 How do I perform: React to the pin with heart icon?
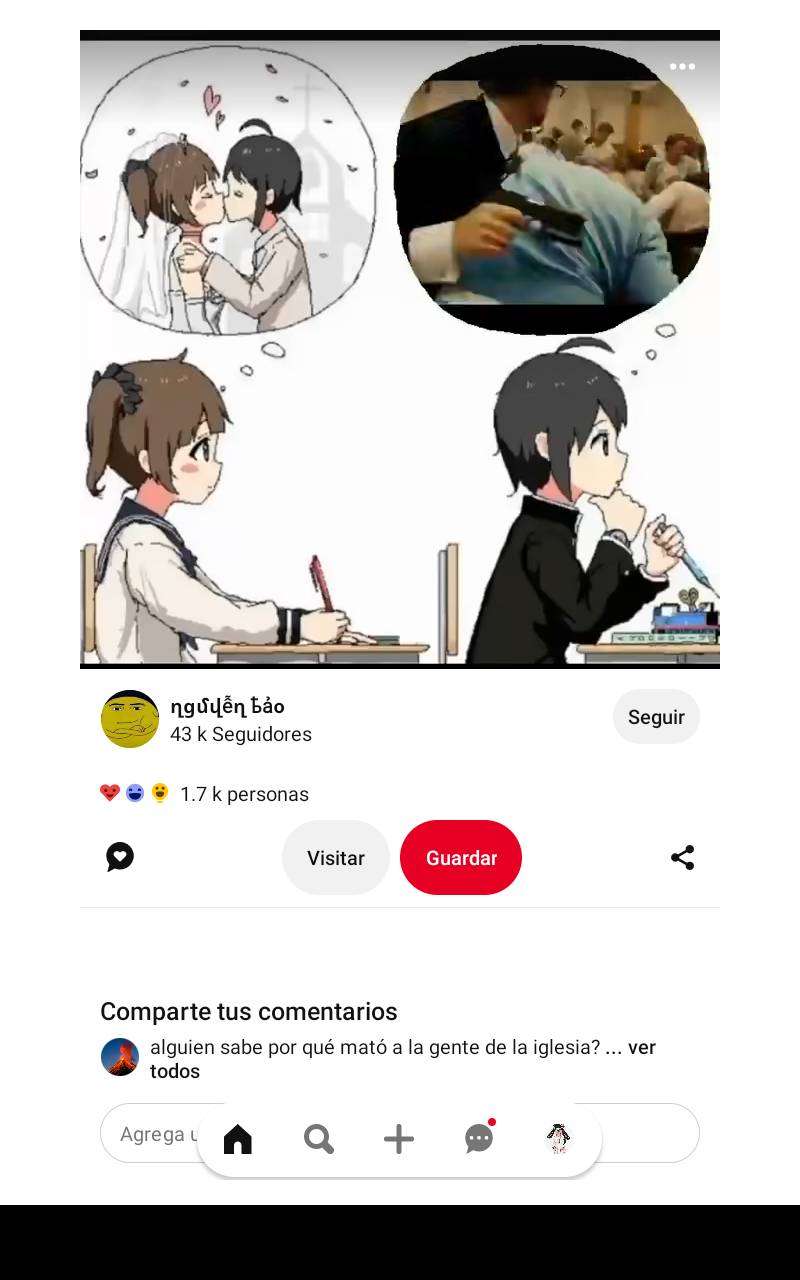click(120, 857)
